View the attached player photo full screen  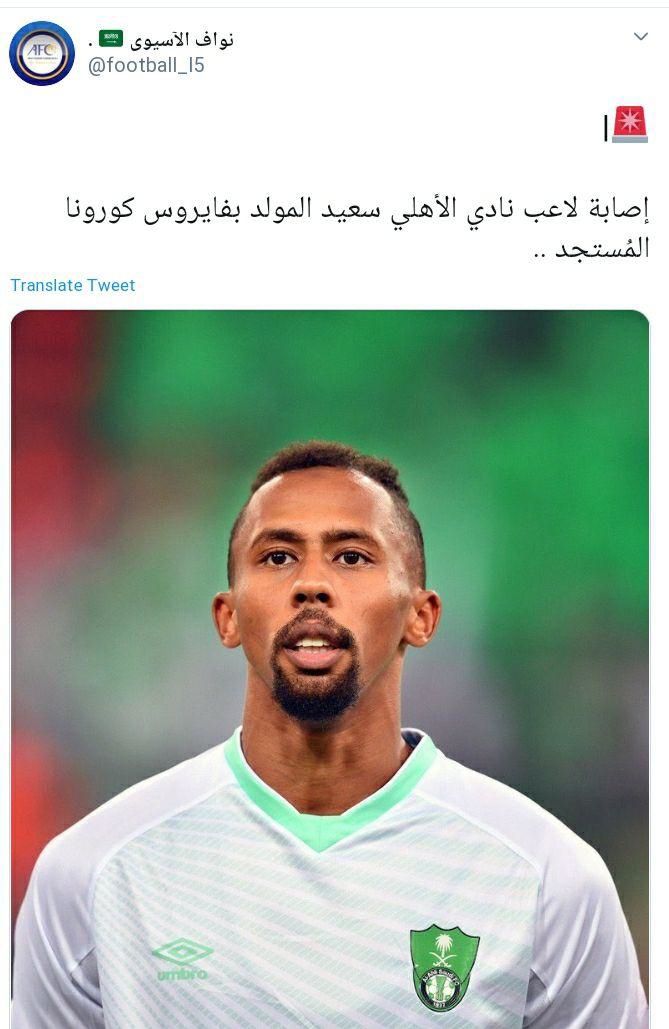point(330,660)
